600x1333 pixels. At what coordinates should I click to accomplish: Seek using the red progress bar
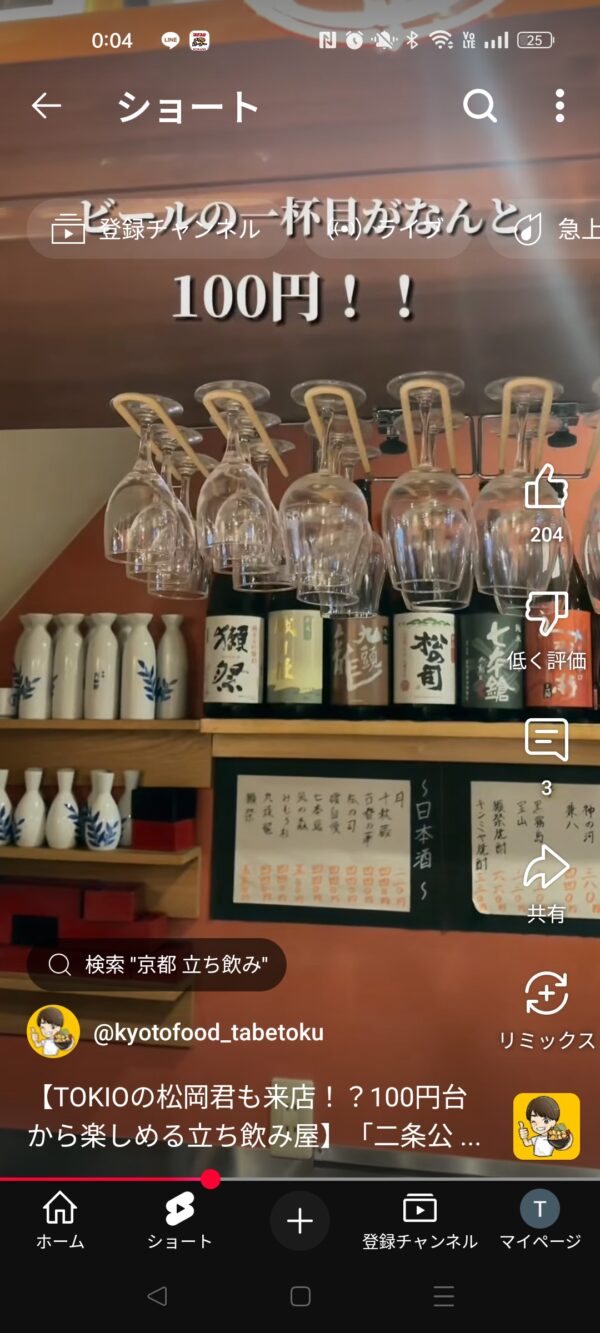[x=210, y=1179]
